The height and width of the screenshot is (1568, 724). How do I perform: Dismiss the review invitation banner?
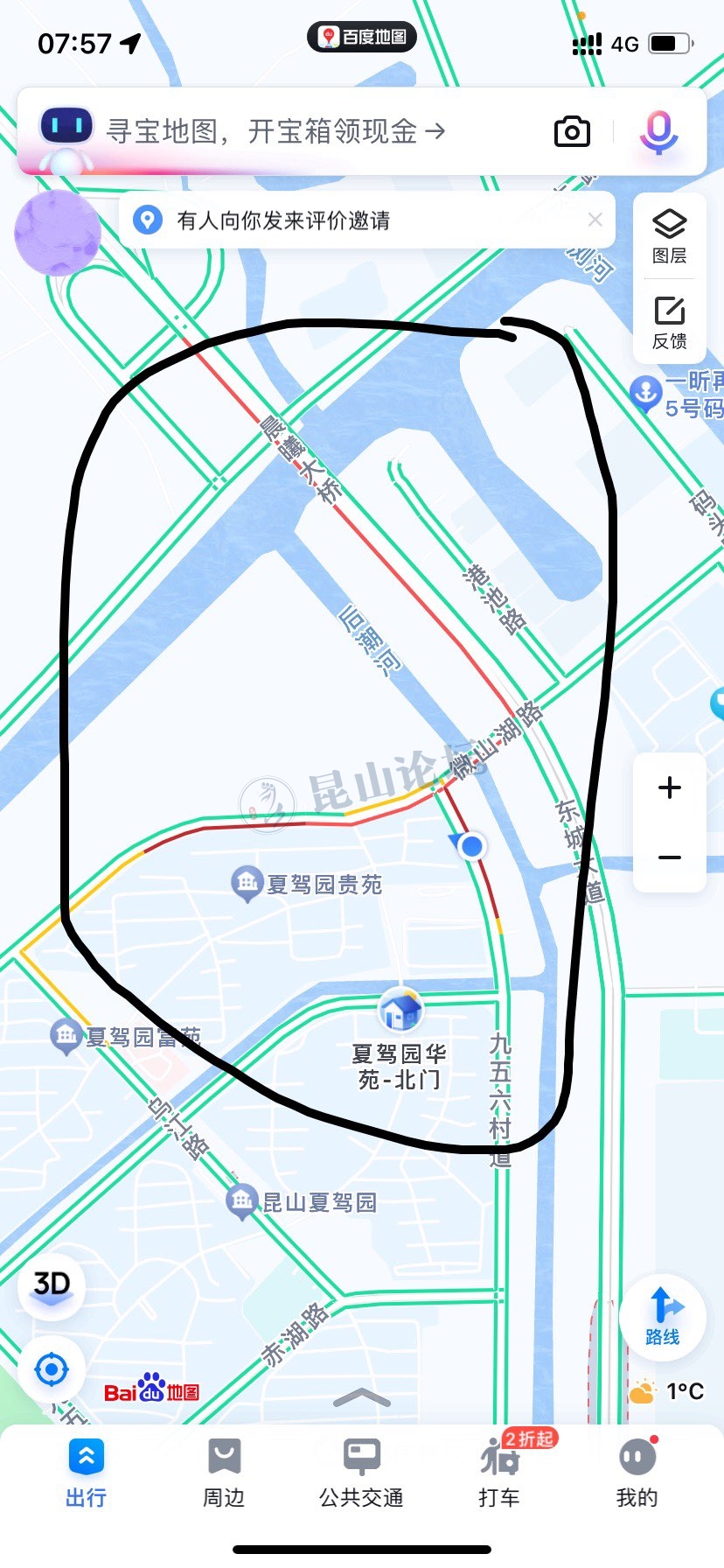595,220
